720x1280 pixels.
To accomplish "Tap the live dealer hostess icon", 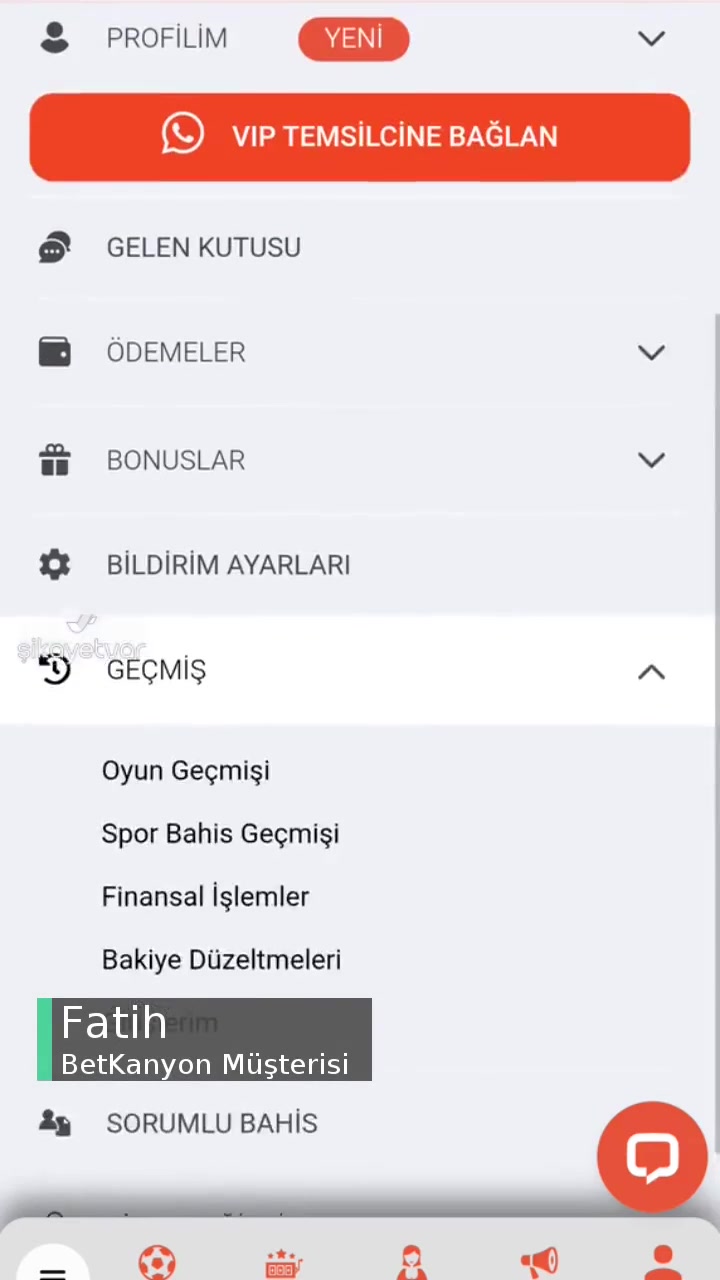I will point(411,1260).
